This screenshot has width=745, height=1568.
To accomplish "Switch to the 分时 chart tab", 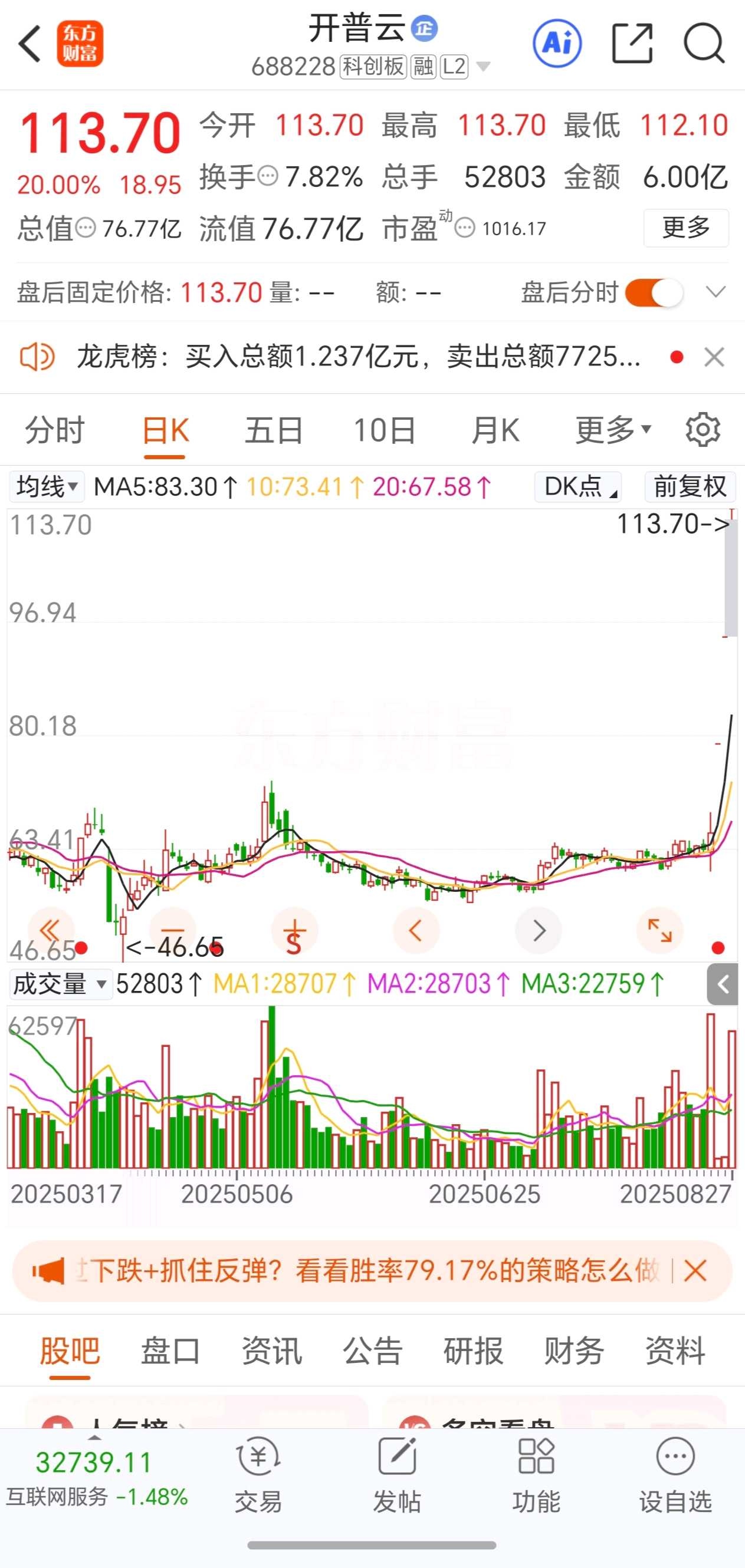I will 54,431.
